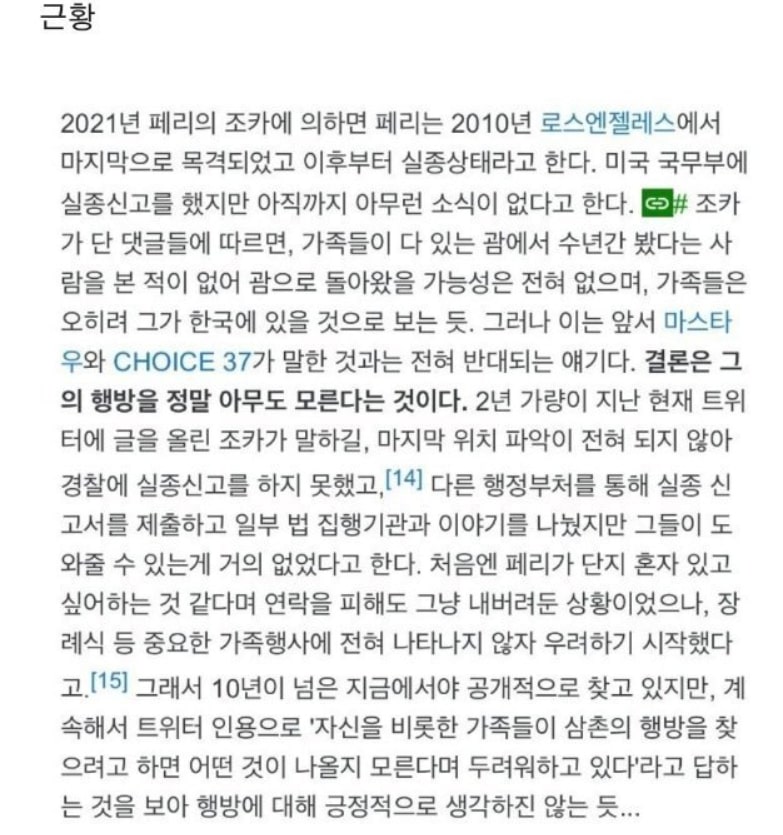View footnote 14
The image size is (783, 835).
click(406, 478)
